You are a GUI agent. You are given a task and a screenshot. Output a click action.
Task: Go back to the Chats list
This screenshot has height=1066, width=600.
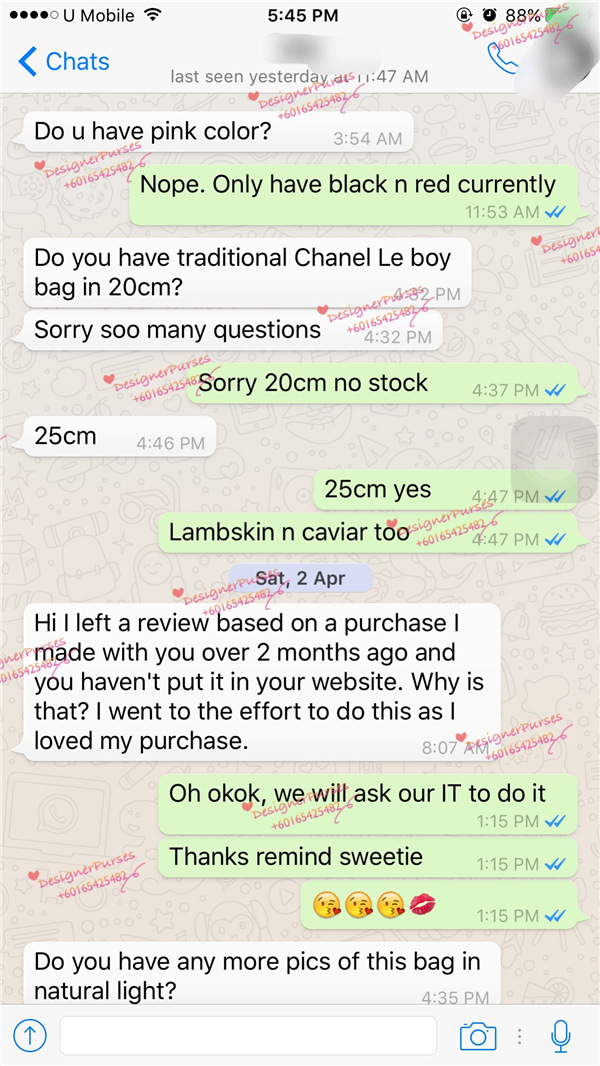click(x=64, y=62)
